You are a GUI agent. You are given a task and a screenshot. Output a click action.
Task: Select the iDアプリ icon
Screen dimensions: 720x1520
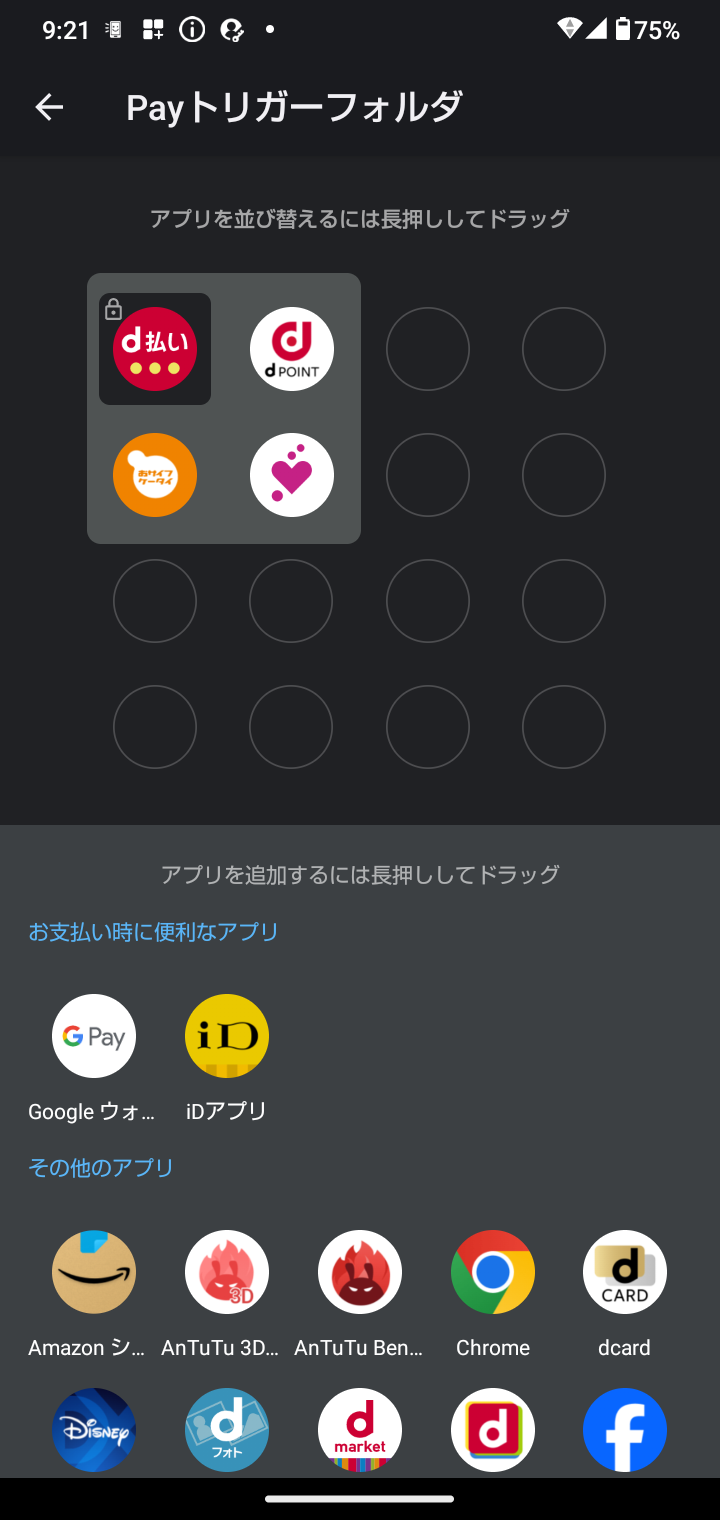coord(227,1036)
